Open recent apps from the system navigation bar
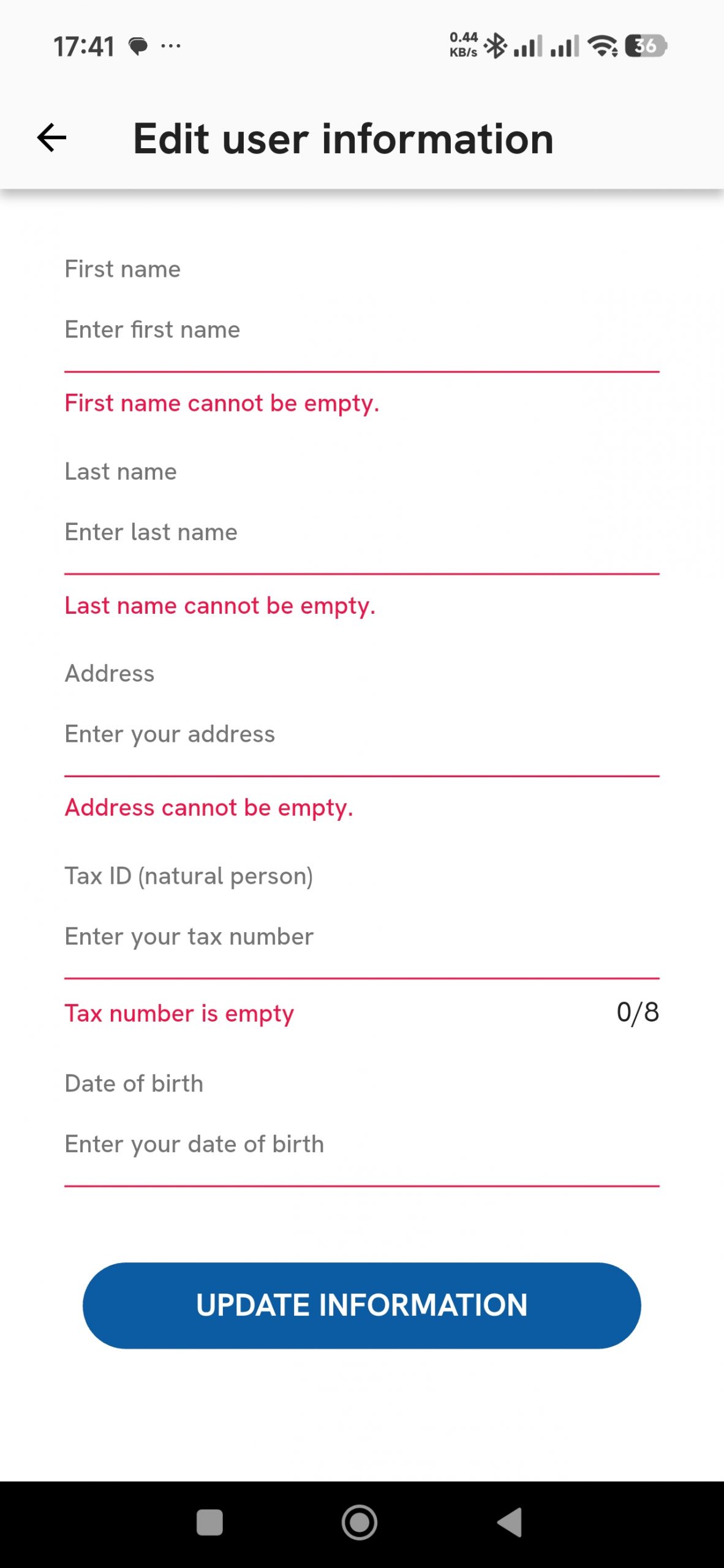Screen dimensions: 724x1568 point(209,1523)
